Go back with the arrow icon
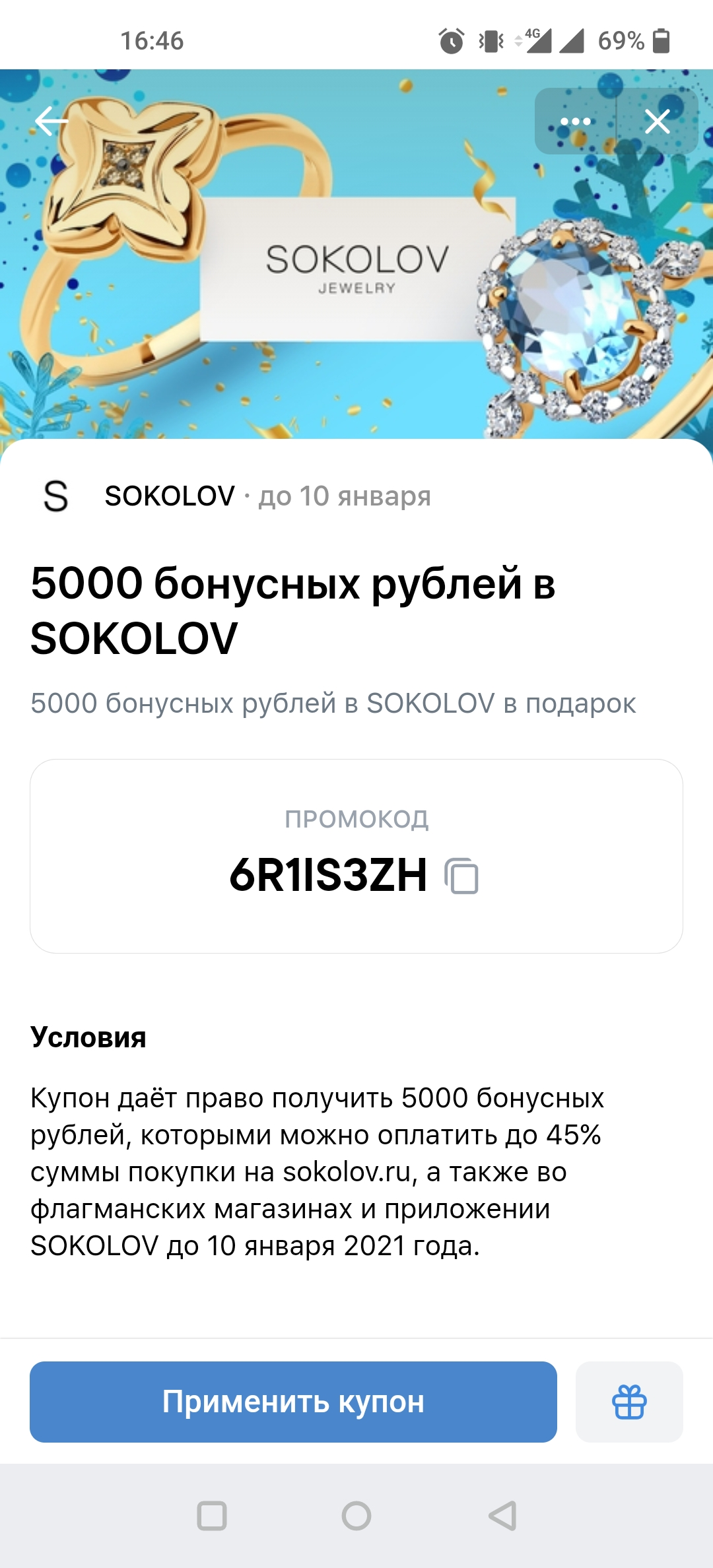 point(51,121)
